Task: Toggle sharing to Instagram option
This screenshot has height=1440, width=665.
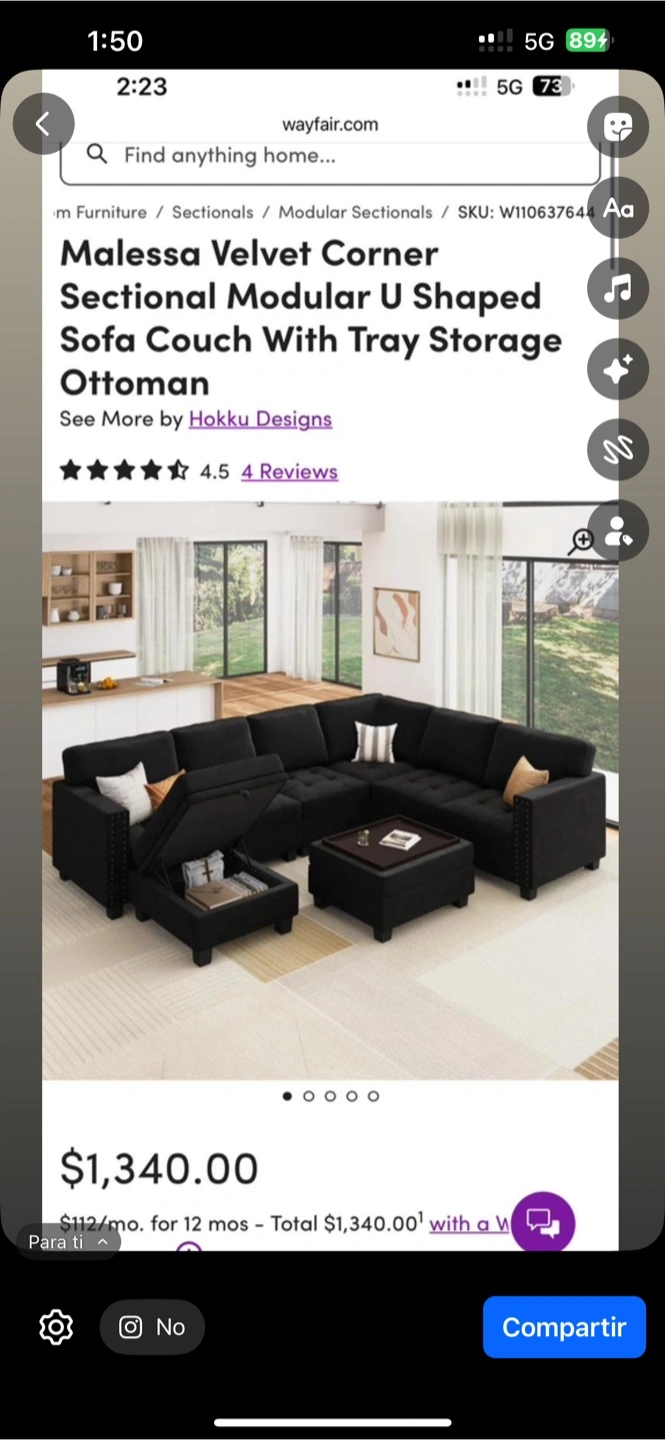Action: coord(152,1327)
